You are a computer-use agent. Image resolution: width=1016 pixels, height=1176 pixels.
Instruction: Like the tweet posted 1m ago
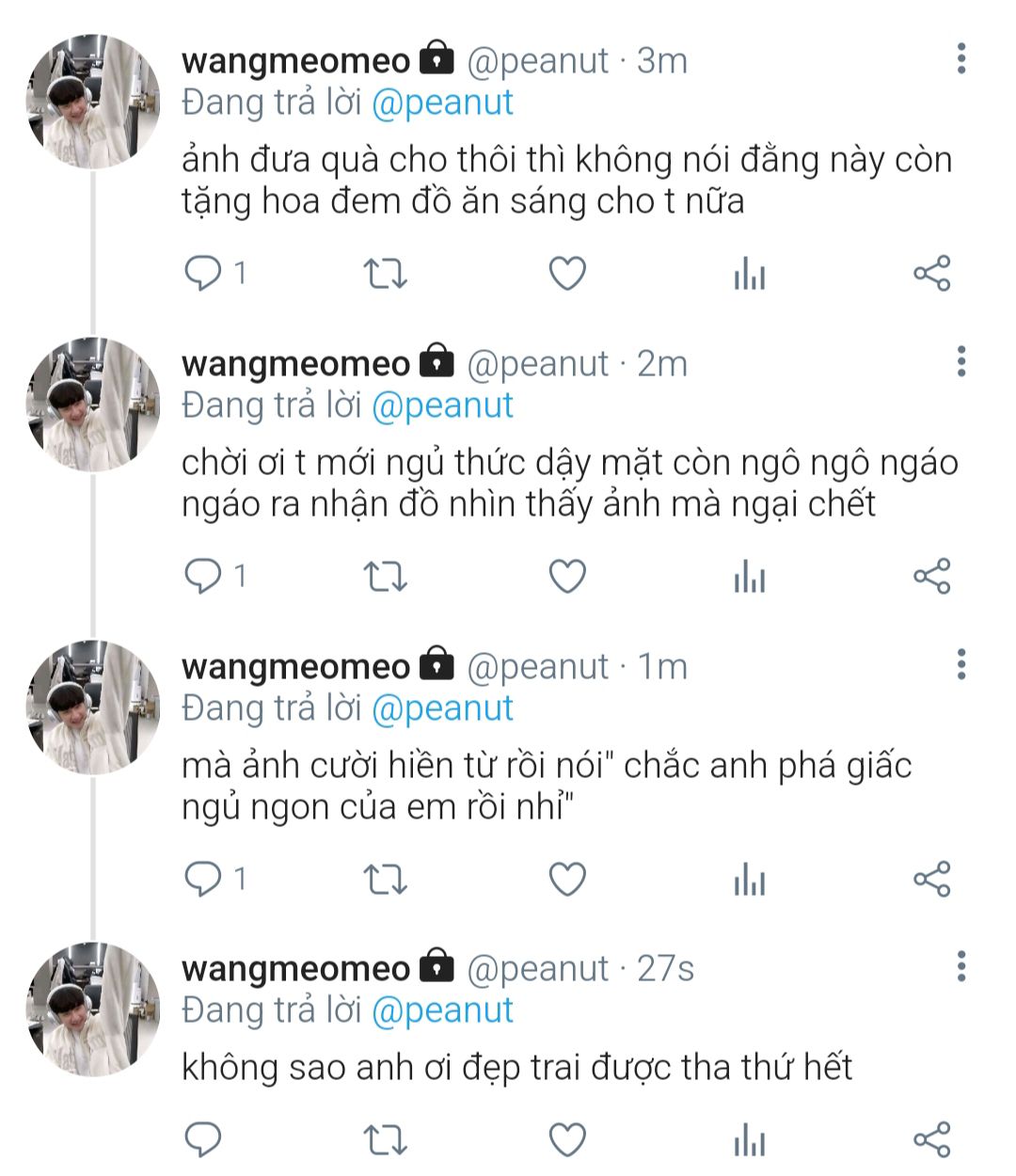(x=567, y=879)
